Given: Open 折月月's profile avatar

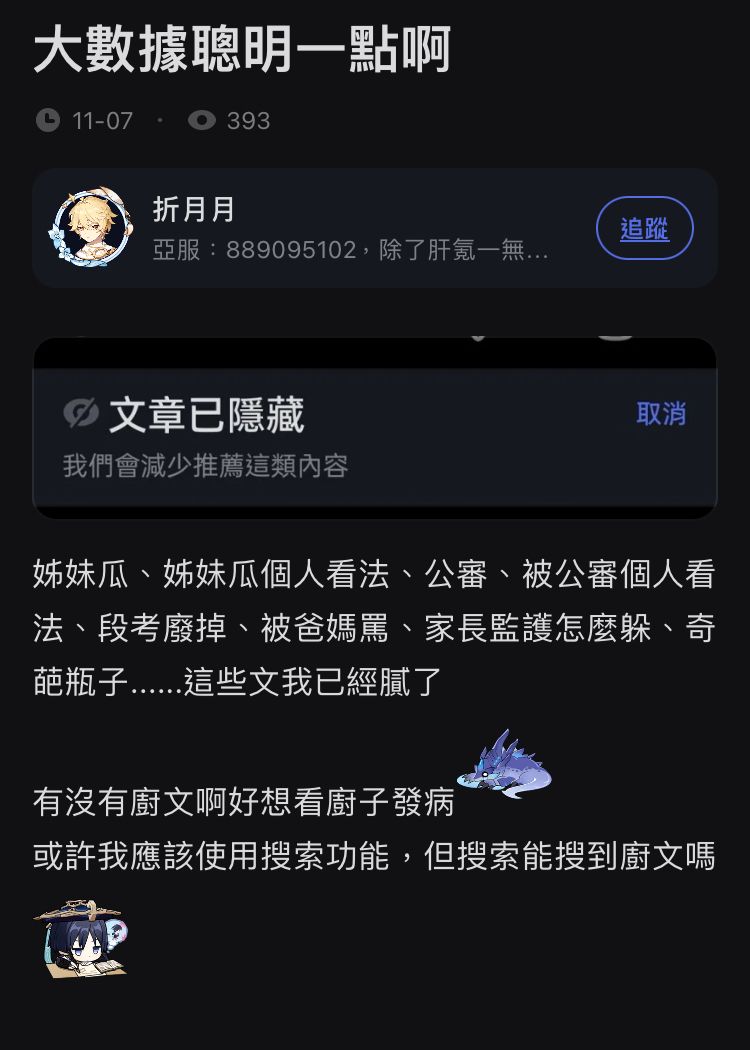Looking at the screenshot, I should [x=89, y=229].
